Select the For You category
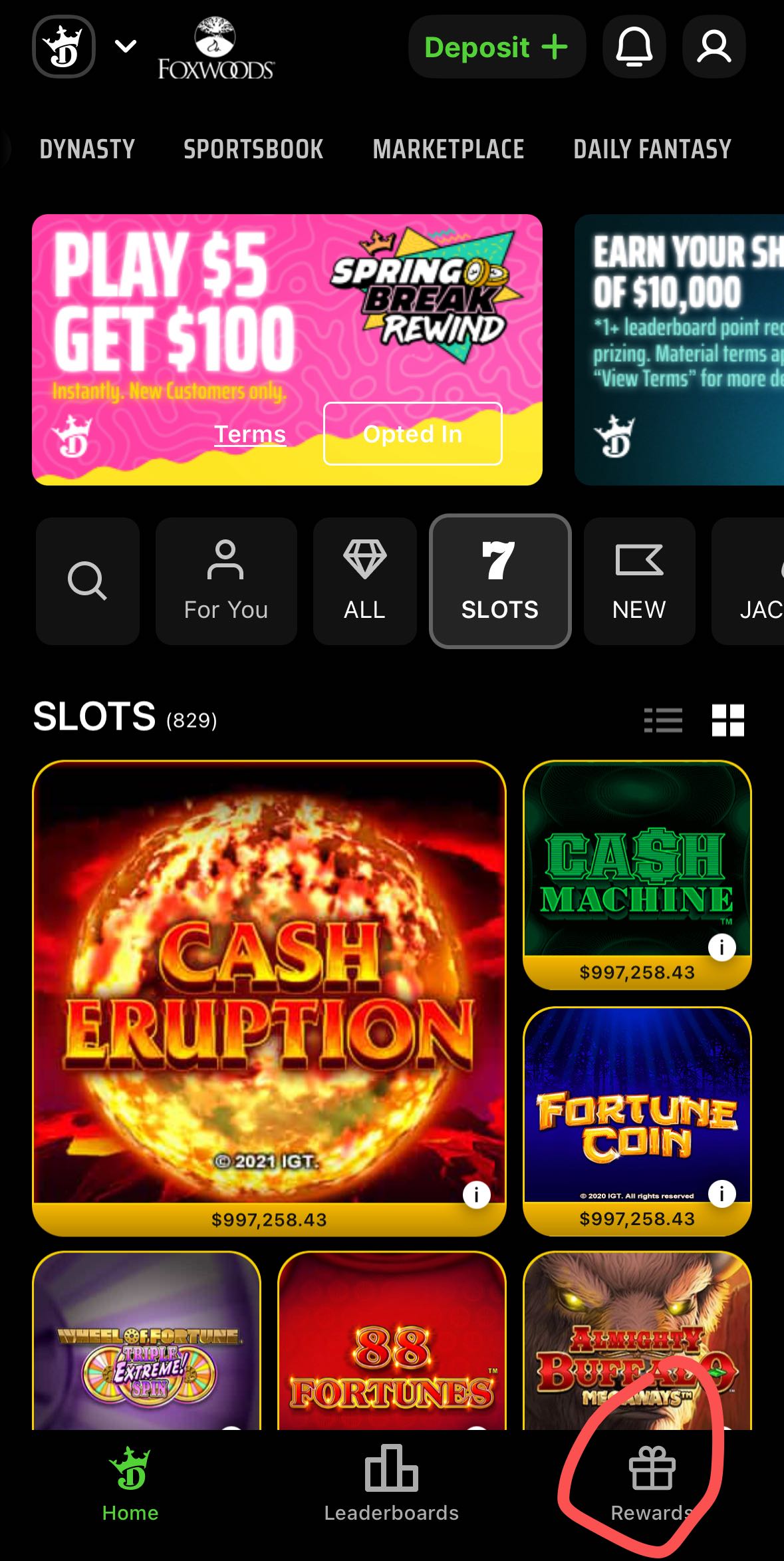This screenshot has height=1561, width=784. 226,581
